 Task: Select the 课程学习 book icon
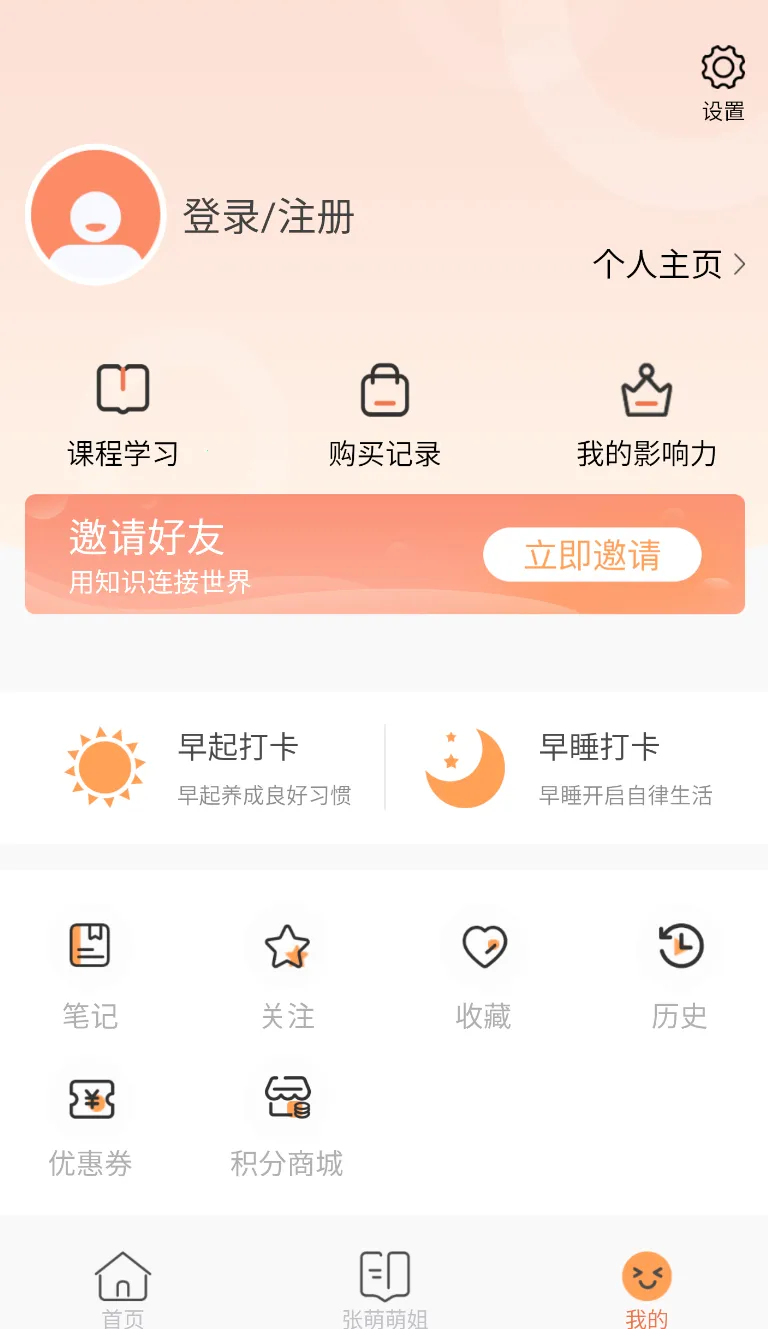coord(122,388)
